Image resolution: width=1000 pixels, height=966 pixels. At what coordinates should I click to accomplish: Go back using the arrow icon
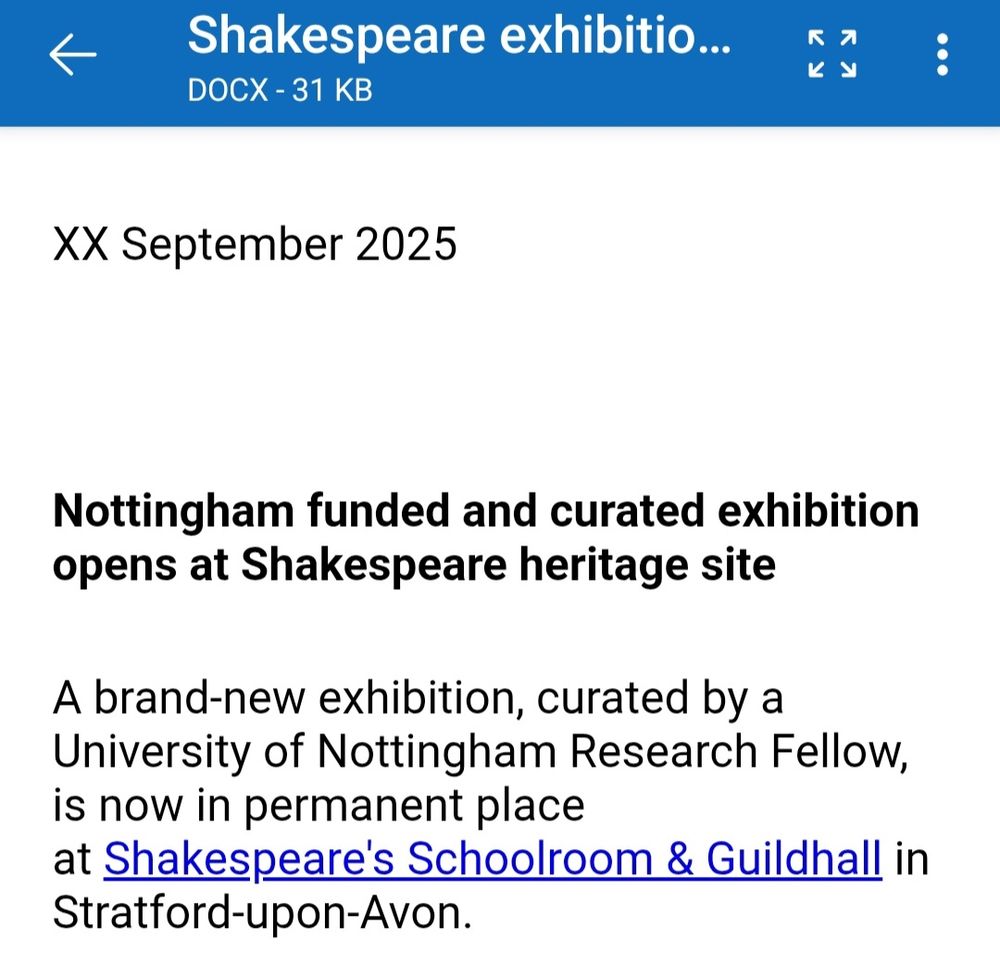tap(73, 54)
